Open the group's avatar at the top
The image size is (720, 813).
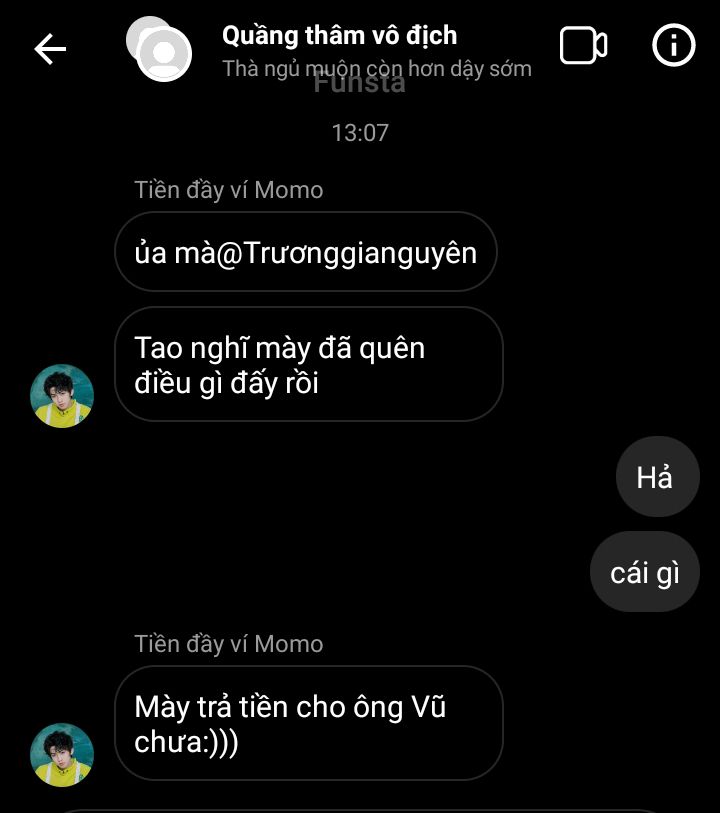pos(160,48)
